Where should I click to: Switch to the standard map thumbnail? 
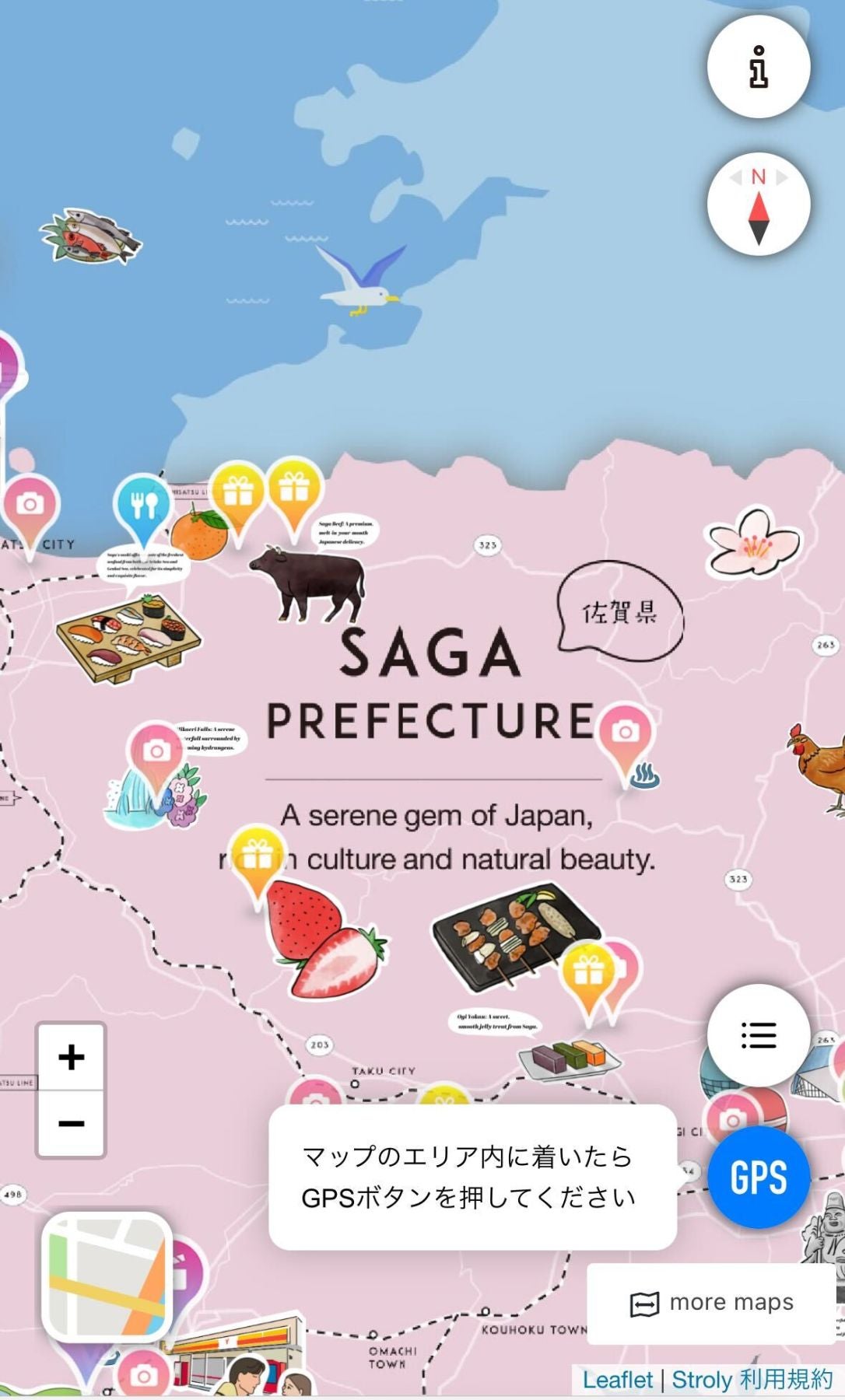point(107,1276)
